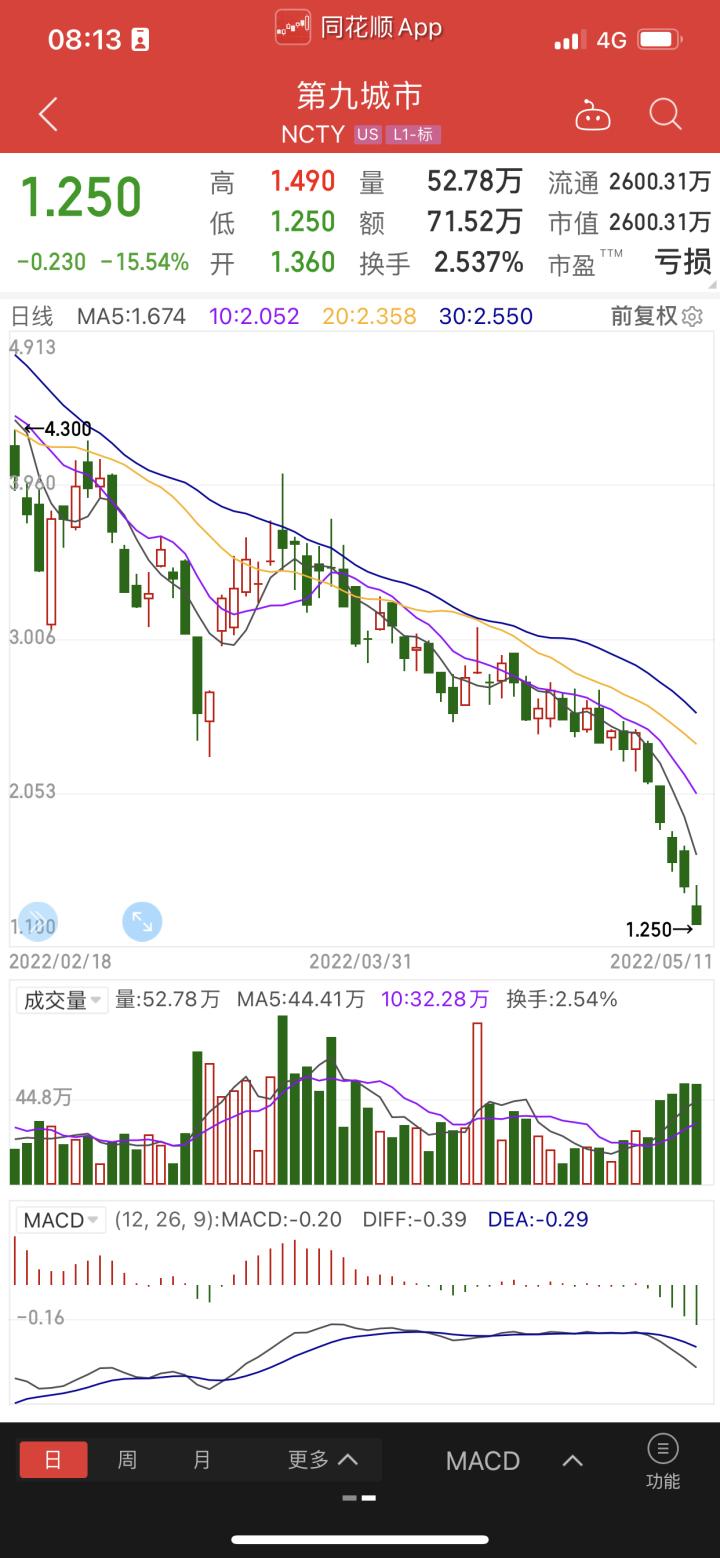Tap the 同花顺App icon in the top banner
Screen dimensions: 720x1558
[x=292, y=27]
